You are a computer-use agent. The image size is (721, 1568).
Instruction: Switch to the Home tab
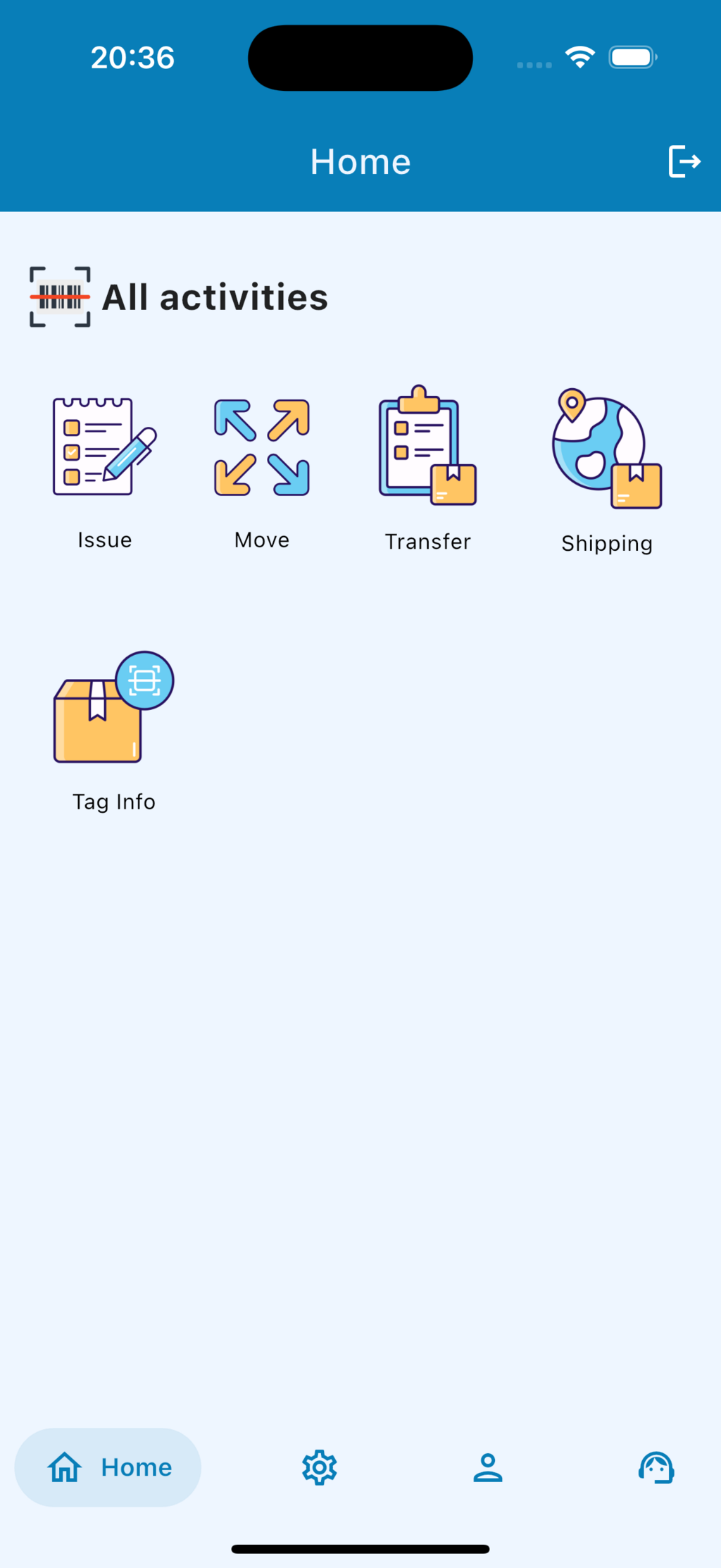[x=108, y=1467]
